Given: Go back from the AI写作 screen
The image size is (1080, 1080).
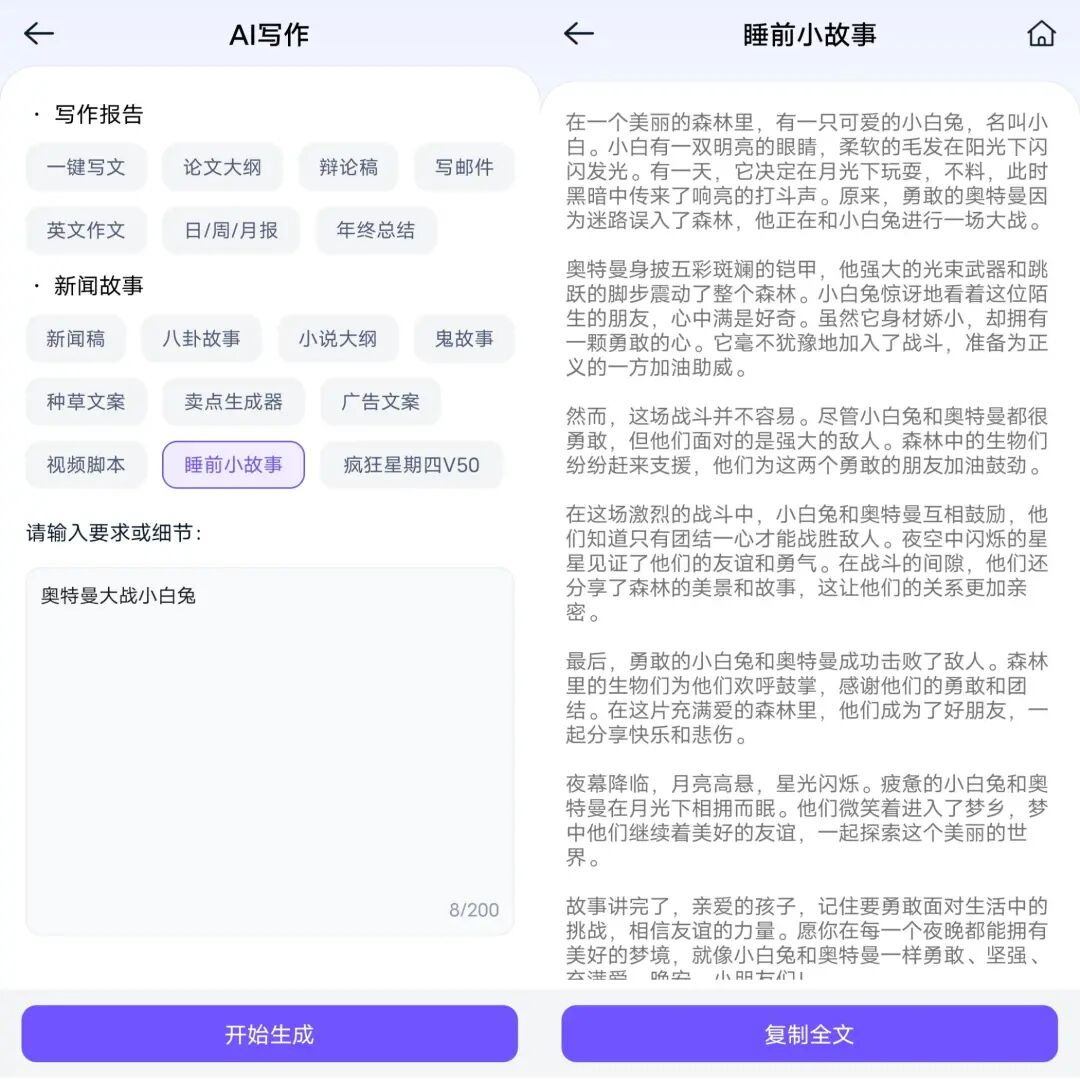Looking at the screenshot, I should click(39, 34).
